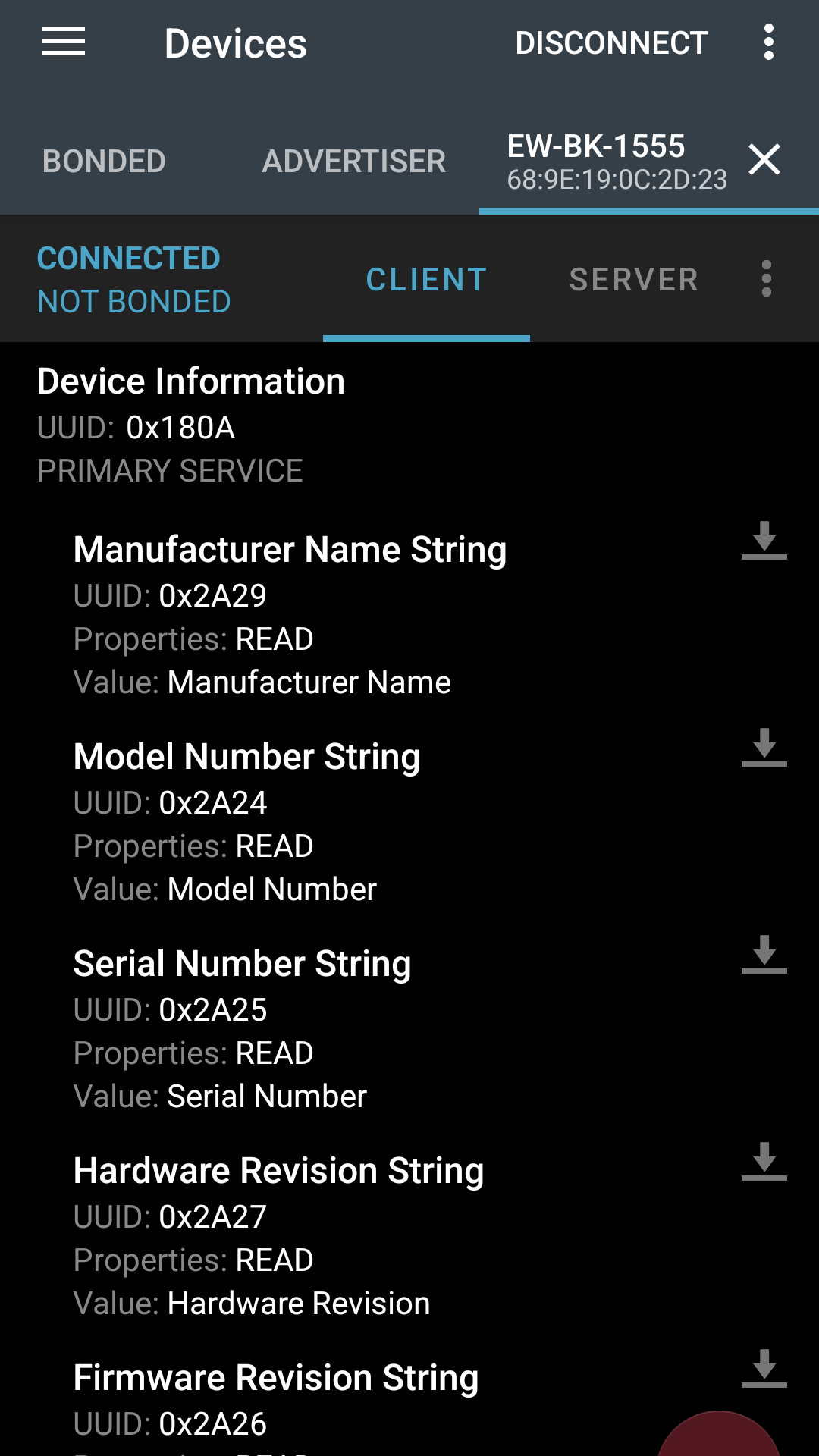The width and height of the screenshot is (819, 1456).
Task: Select the CLIENT tab
Action: 426,280
